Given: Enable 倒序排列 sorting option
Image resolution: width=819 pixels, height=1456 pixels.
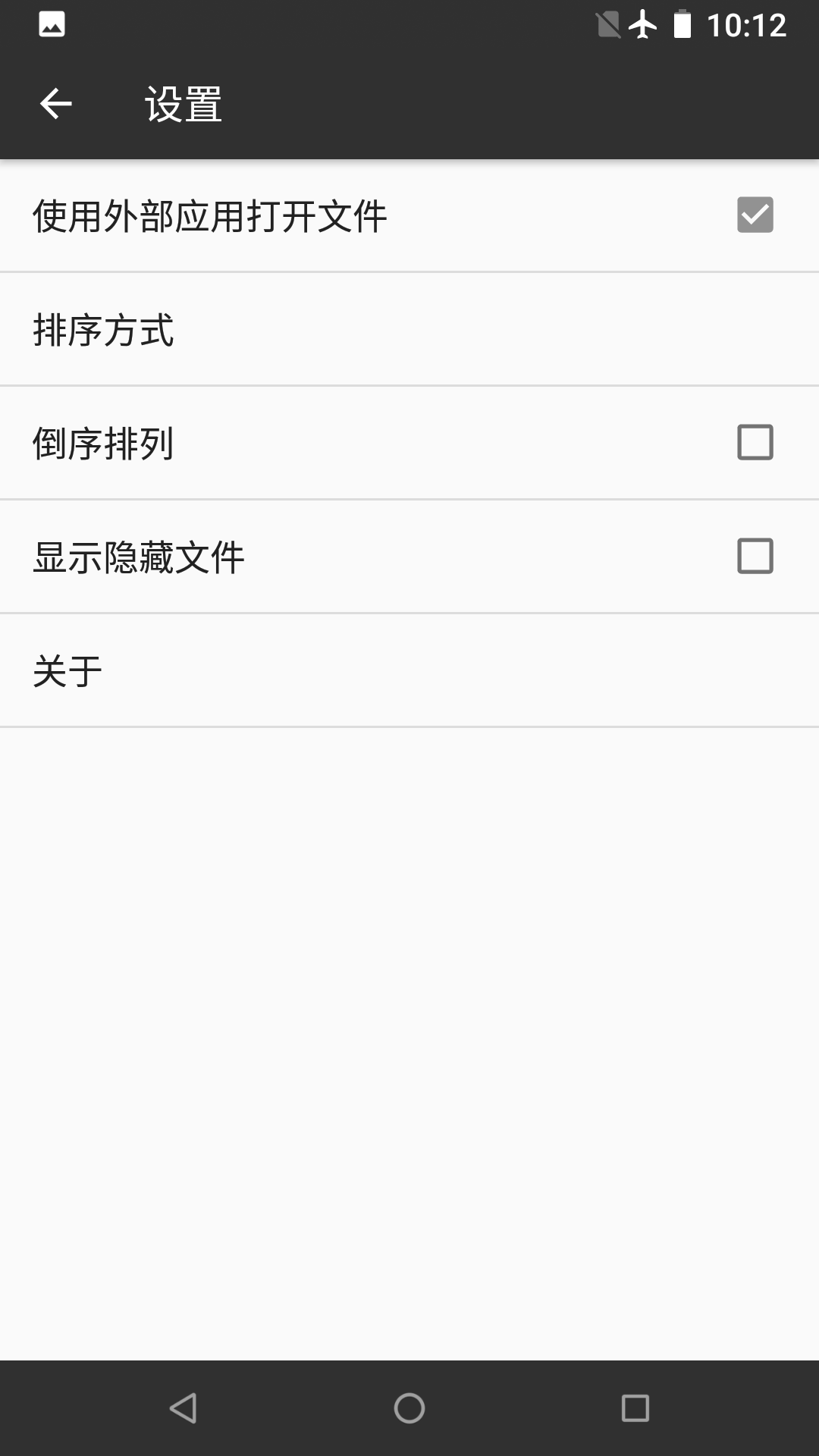Looking at the screenshot, I should coord(755,442).
